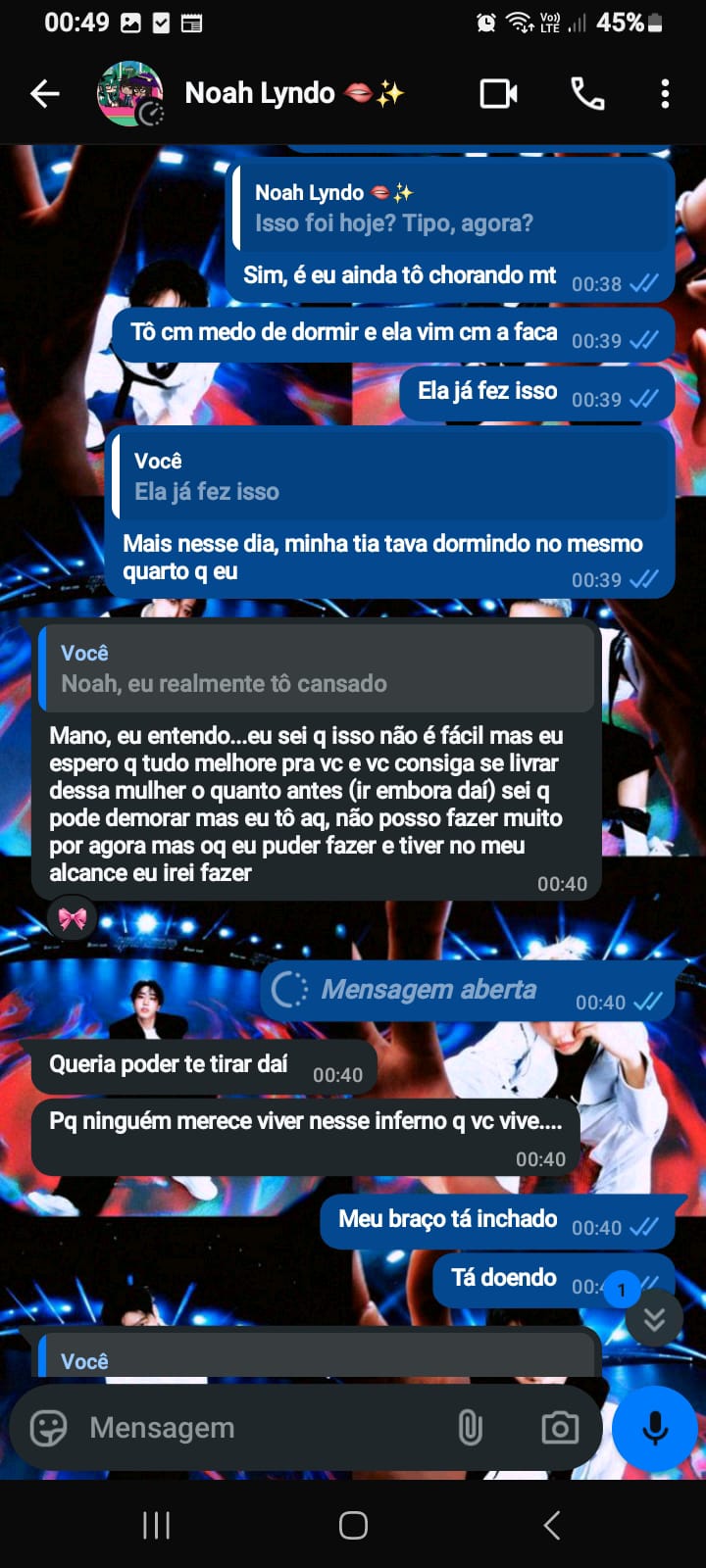This screenshot has width=706, height=1568.
Task: Start a voice call with Noah Lyndo
Action: pyautogui.click(x=587, y=94)
